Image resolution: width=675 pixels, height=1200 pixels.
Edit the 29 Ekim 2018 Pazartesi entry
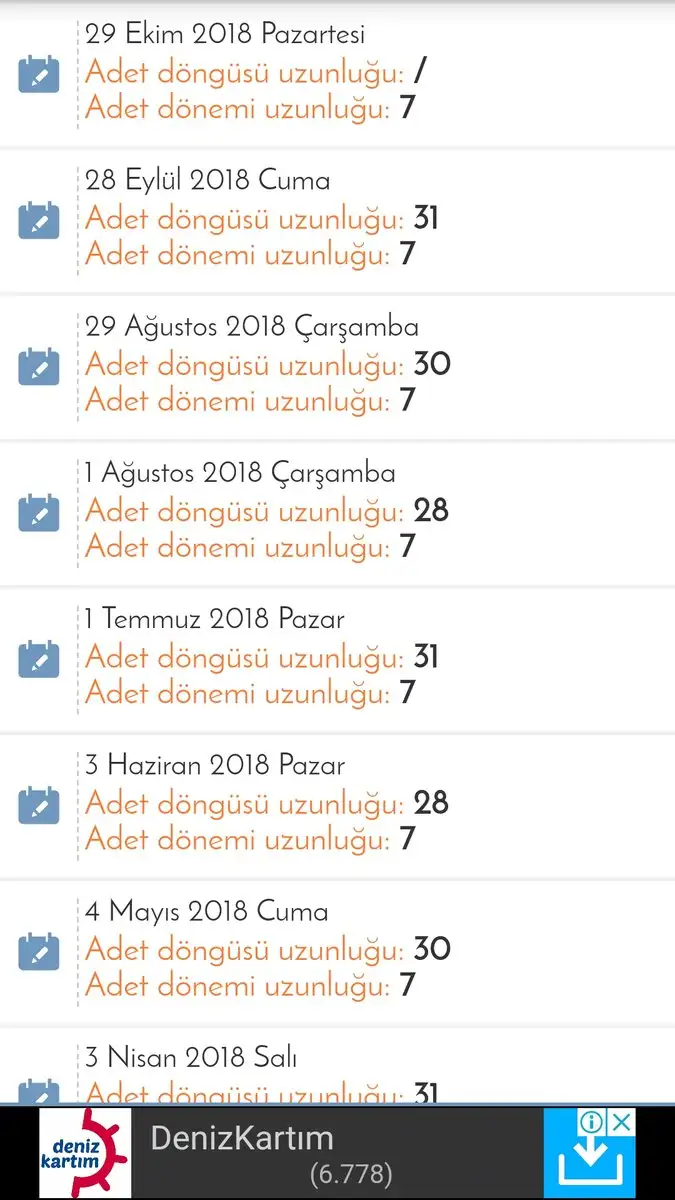click(39, 75)
